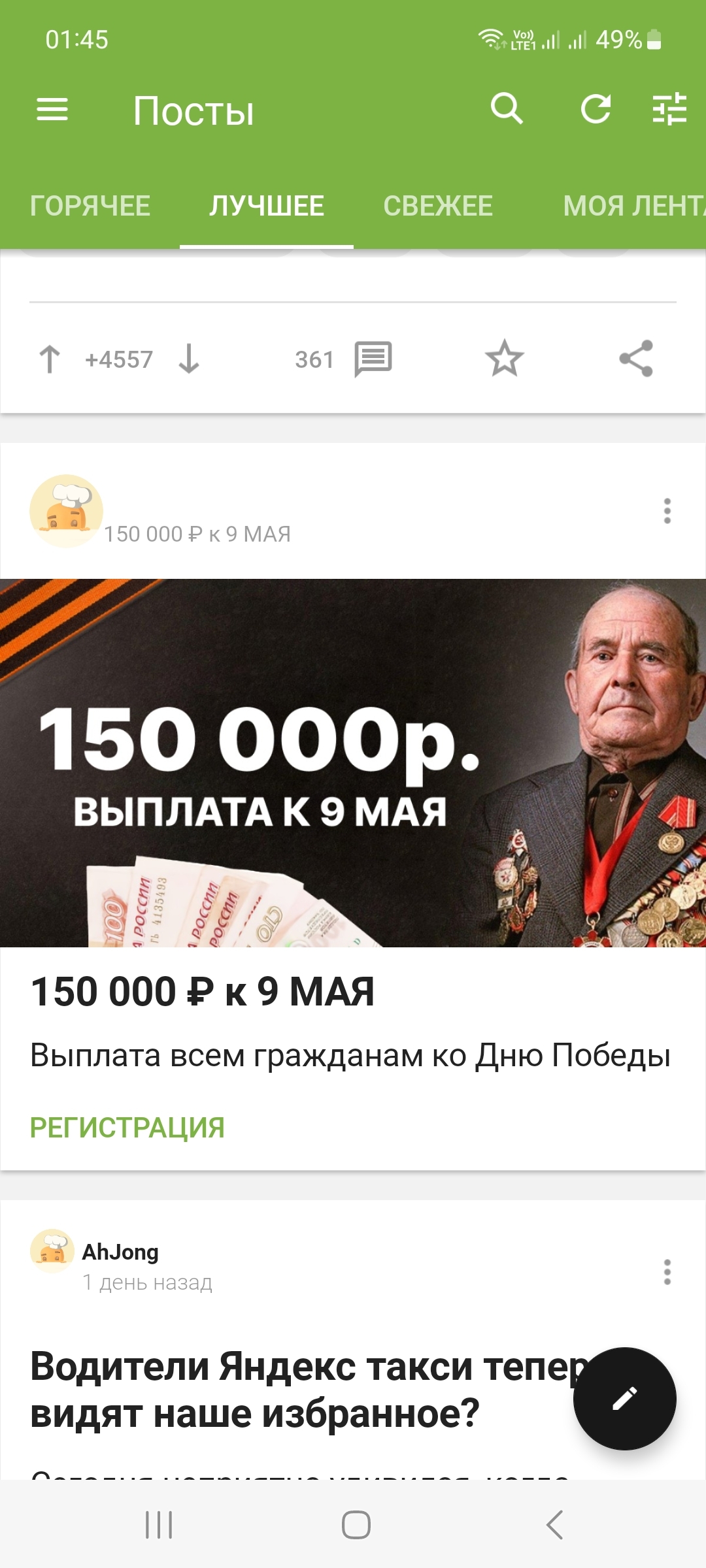Upvote the post rated +4557
The image size is (706, 1568).
[x=50, y=359]
